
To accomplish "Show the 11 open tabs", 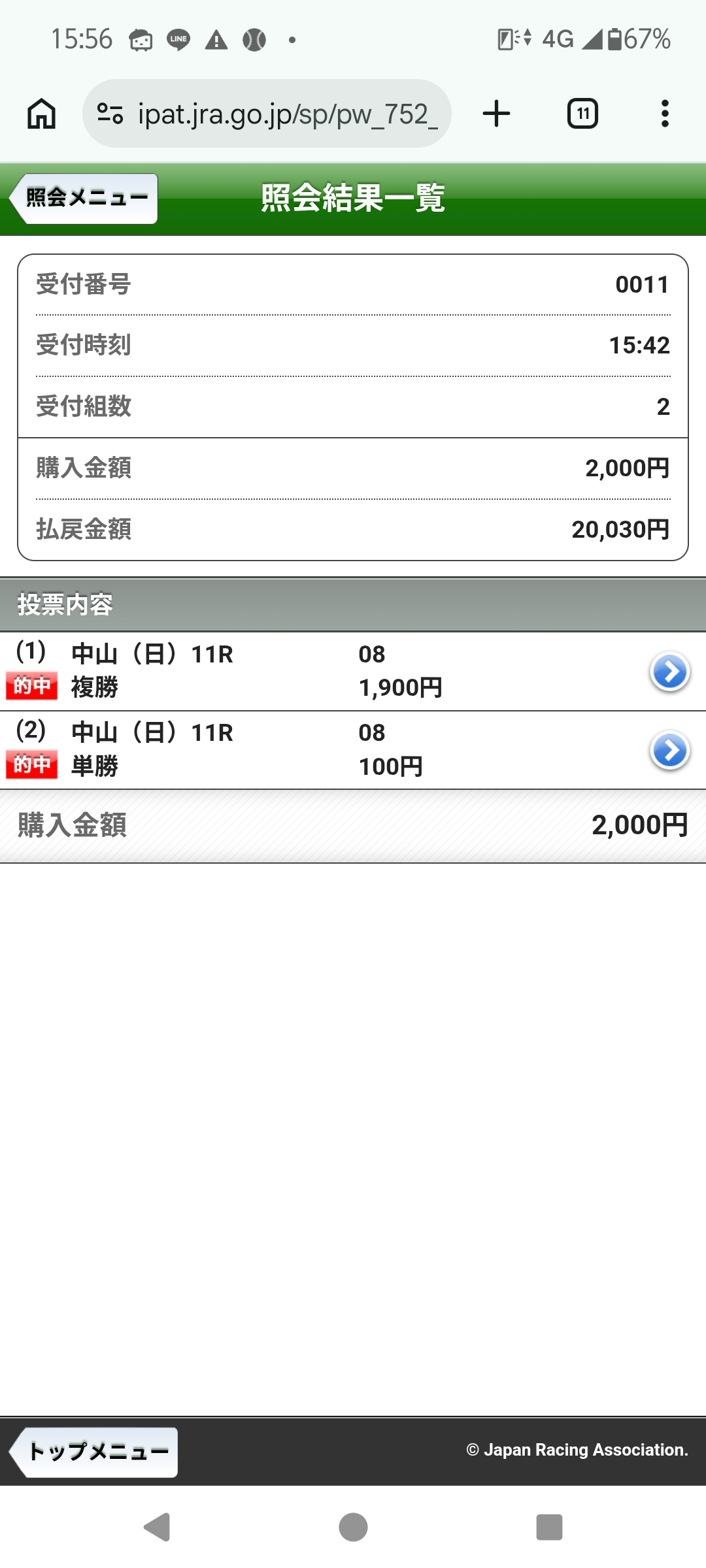I will tap(582, 114).
